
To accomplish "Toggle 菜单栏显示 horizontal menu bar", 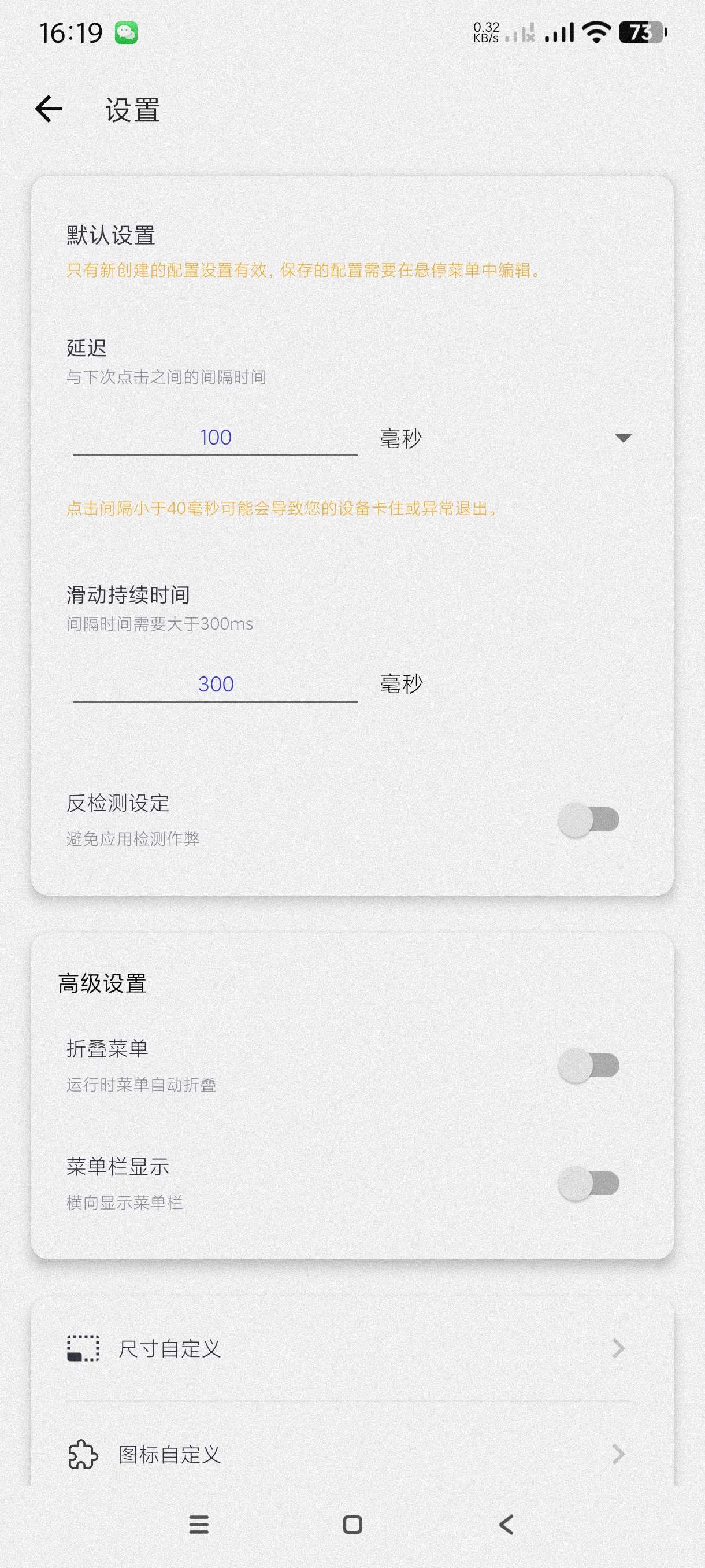I will [x=588, y=1184].
